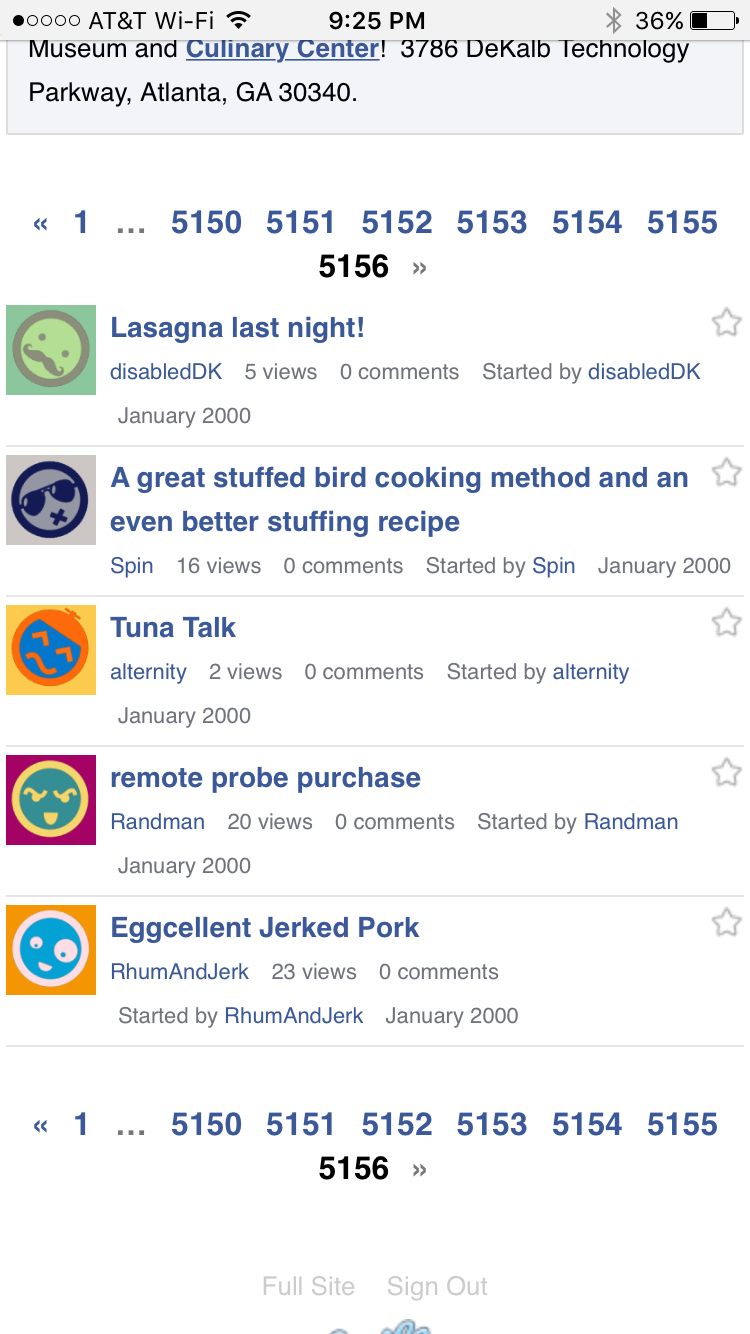Open the Culinary Center link

click(282, 49)
